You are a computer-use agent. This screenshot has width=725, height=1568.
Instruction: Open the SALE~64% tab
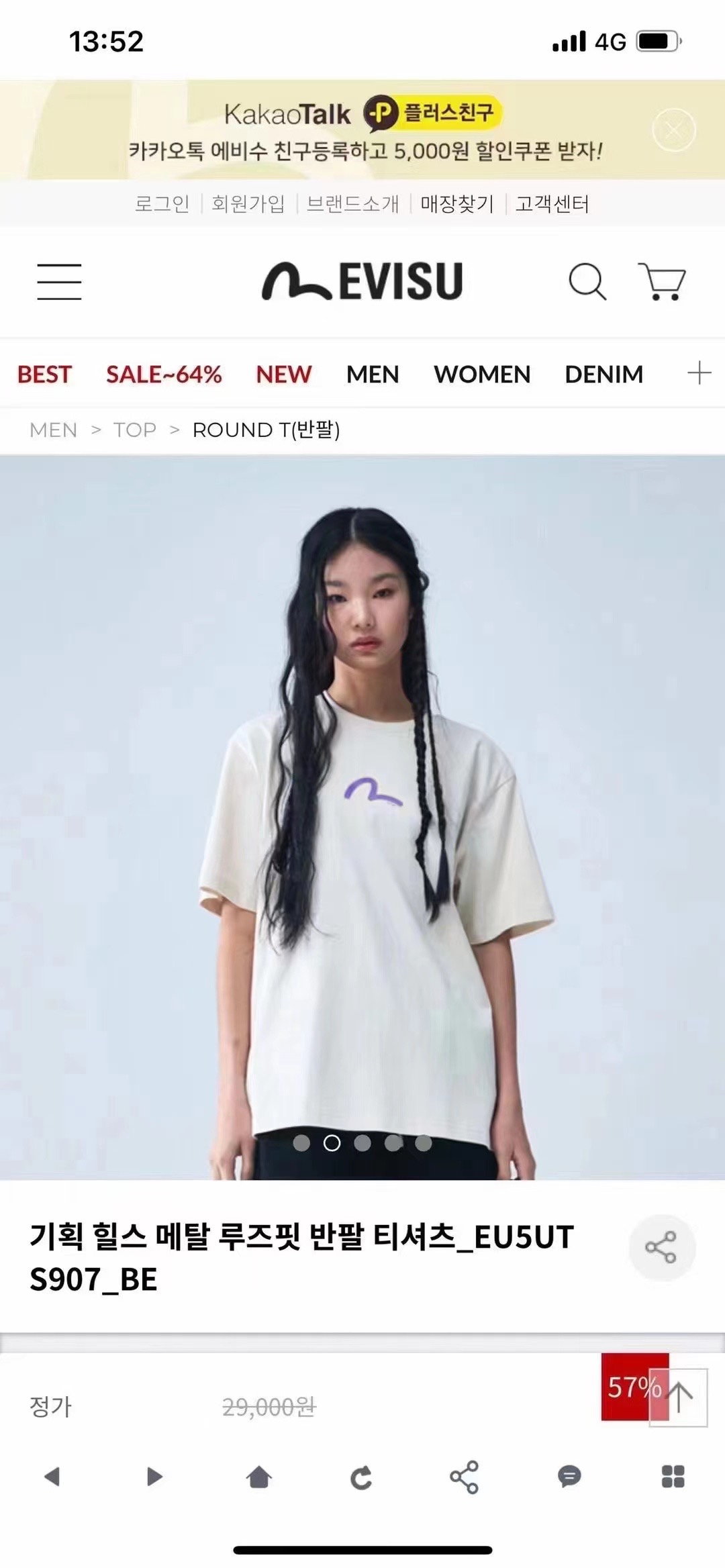164,374
